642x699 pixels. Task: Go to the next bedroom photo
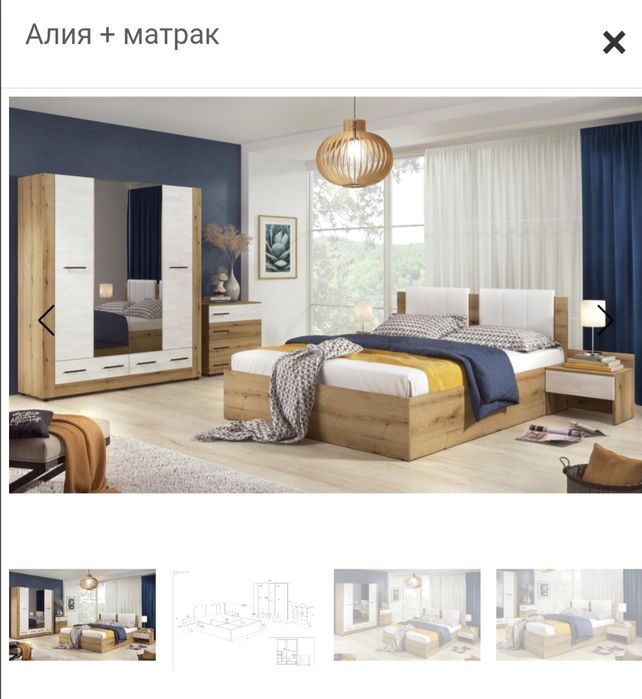click(x=605, y=318)
